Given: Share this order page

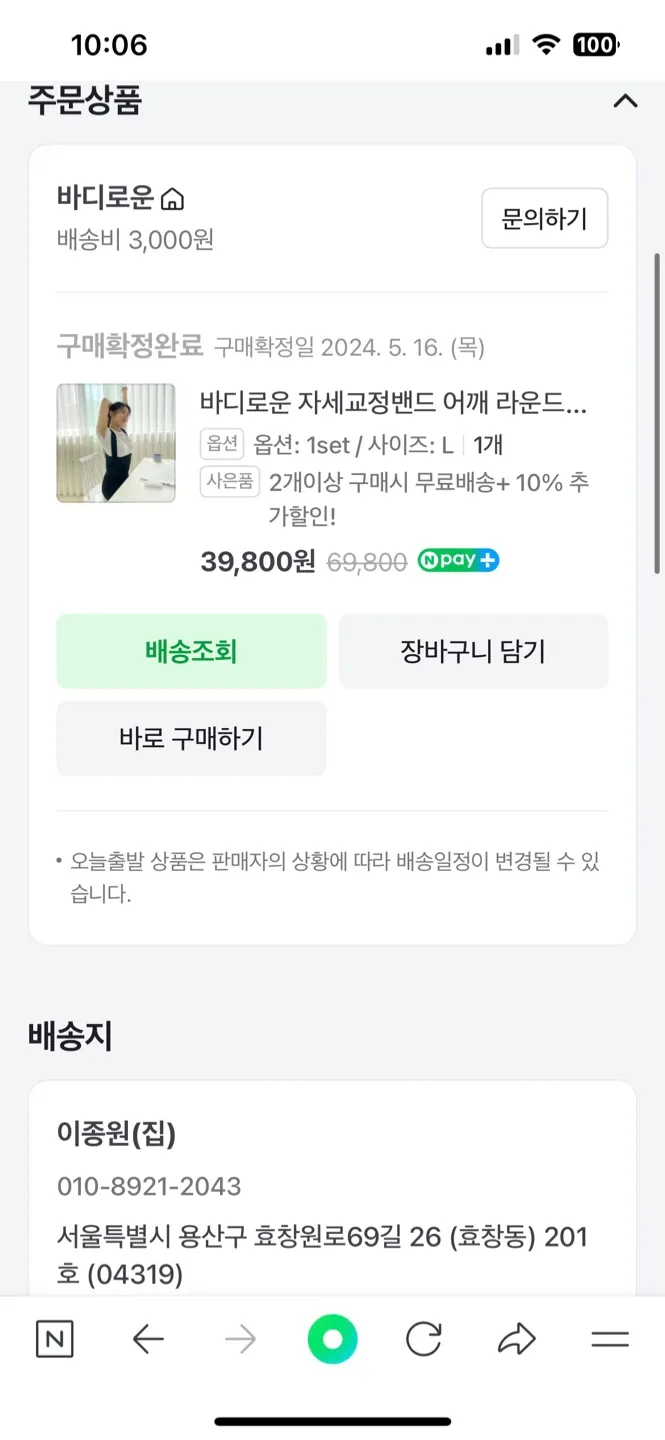Looking at the screenshot, I should coord(517,1340).
